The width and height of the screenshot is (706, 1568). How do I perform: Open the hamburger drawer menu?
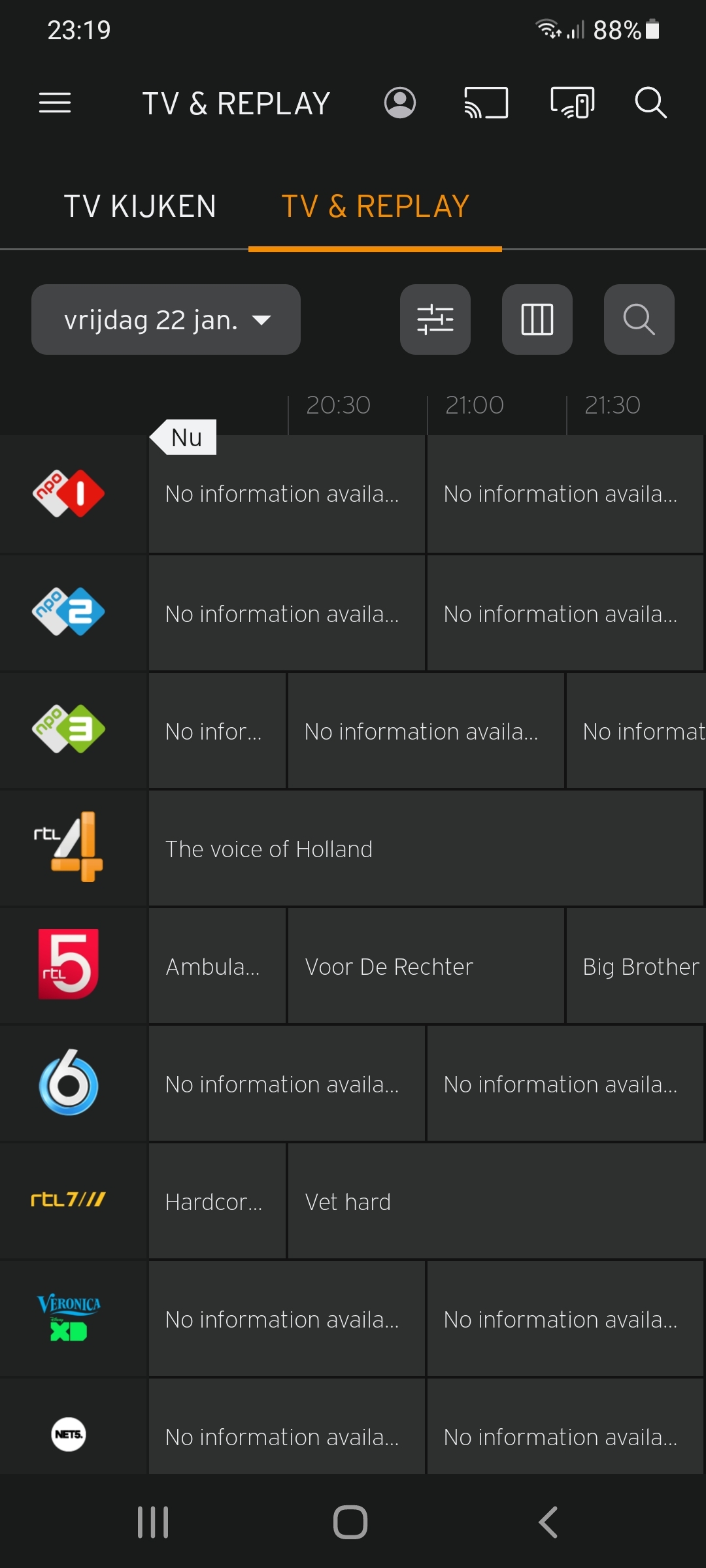(x=55, y=103)
